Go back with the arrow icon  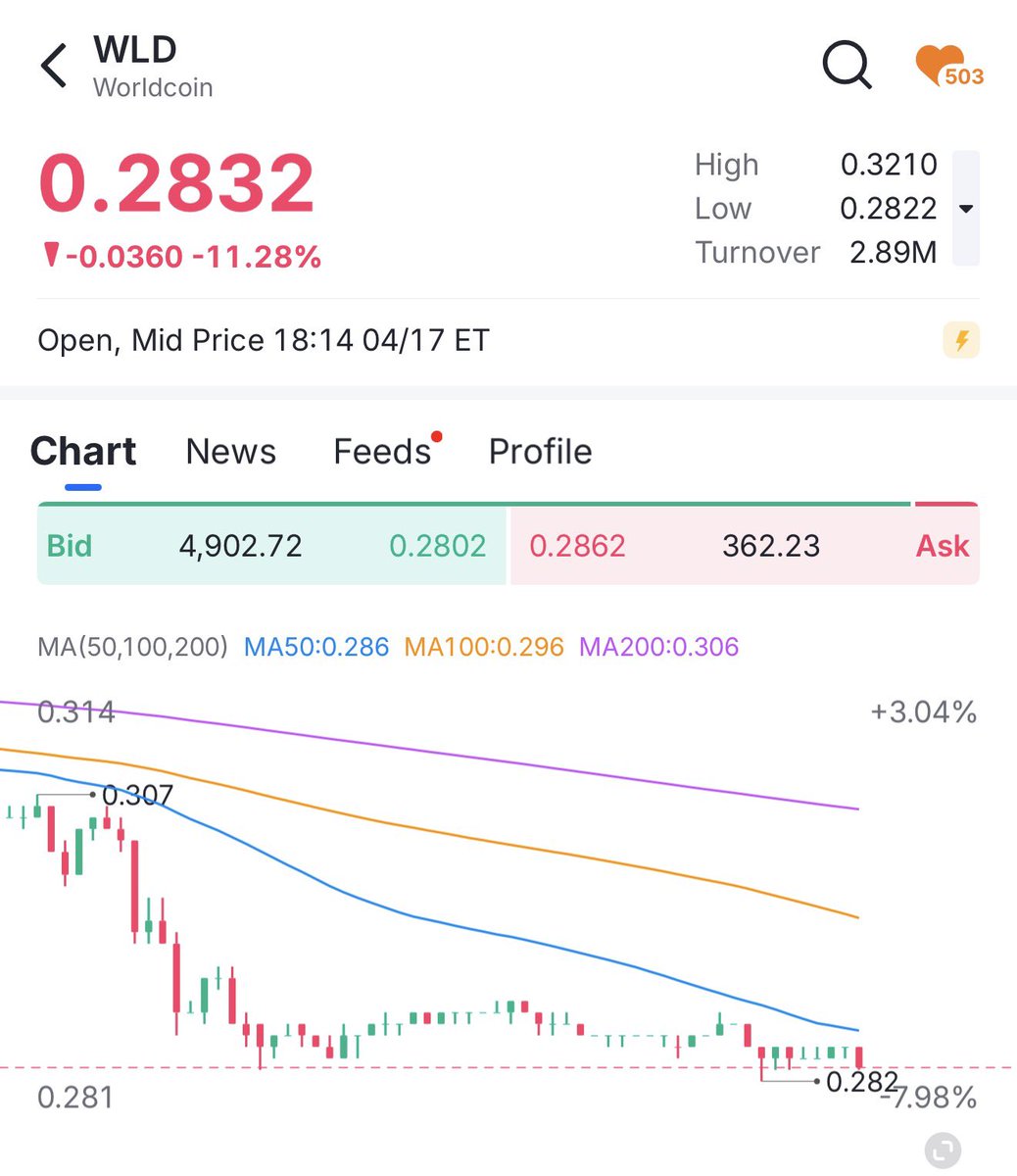(54, 67)
